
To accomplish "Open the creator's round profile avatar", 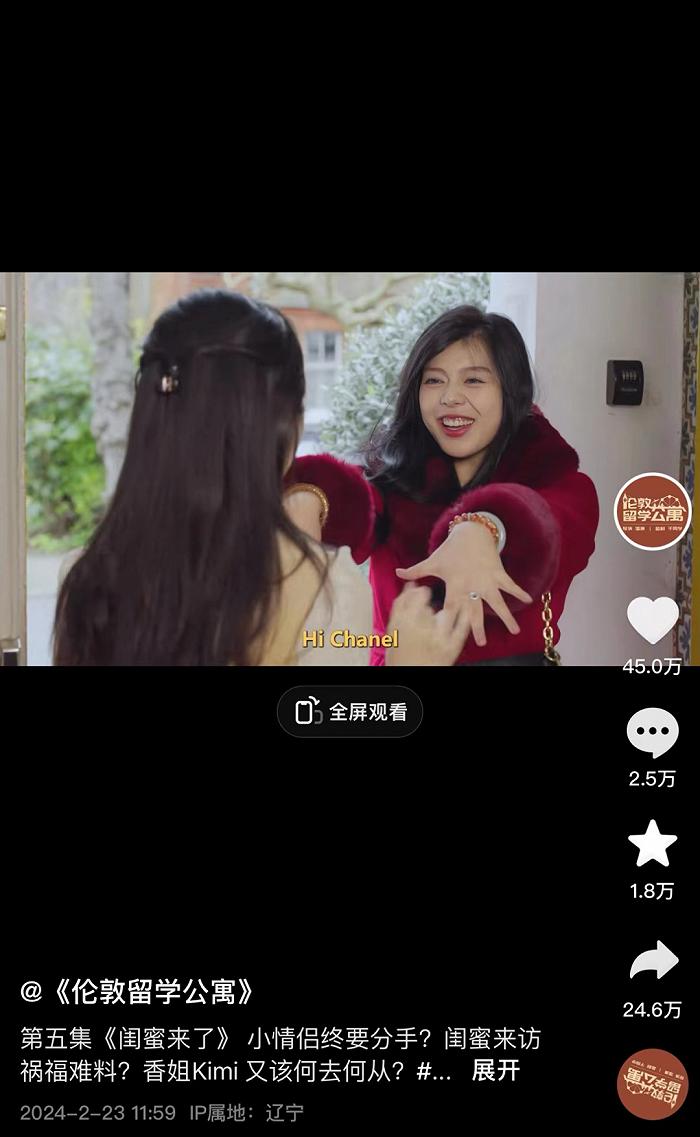I will point(652,512).
